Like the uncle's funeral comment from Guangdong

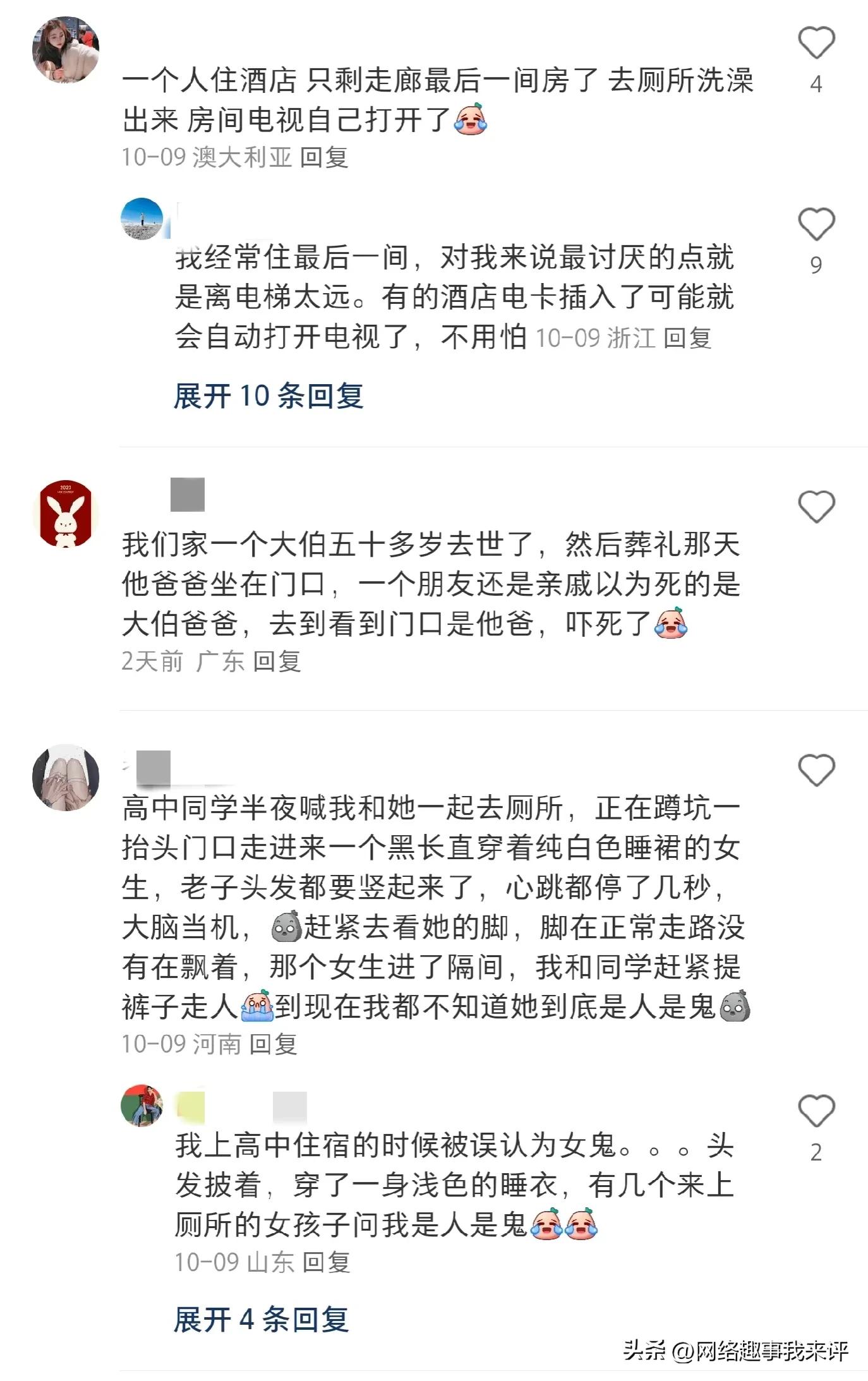[x=816, y=507]
